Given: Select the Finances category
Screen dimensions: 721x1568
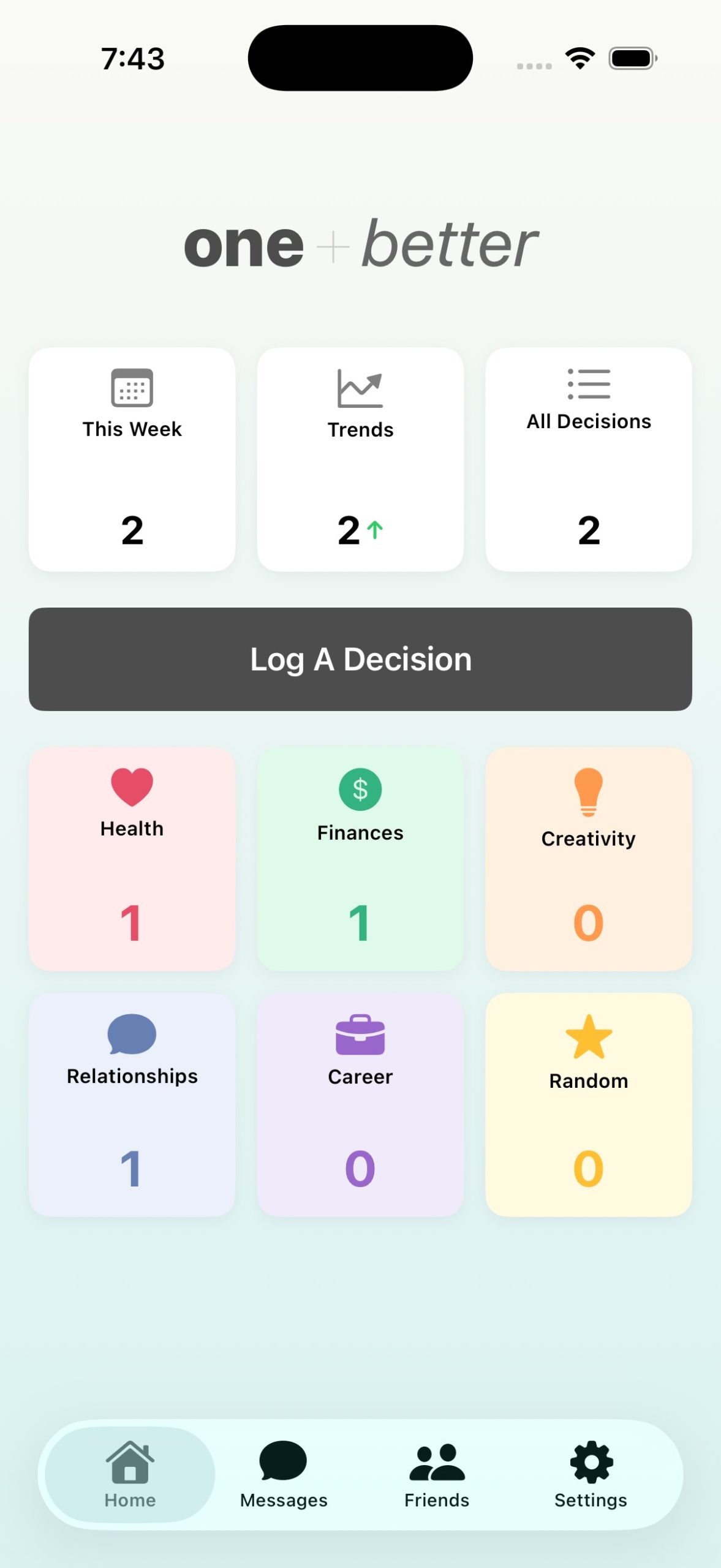Looking at the screenshot, I should click(x=360, y=858).
